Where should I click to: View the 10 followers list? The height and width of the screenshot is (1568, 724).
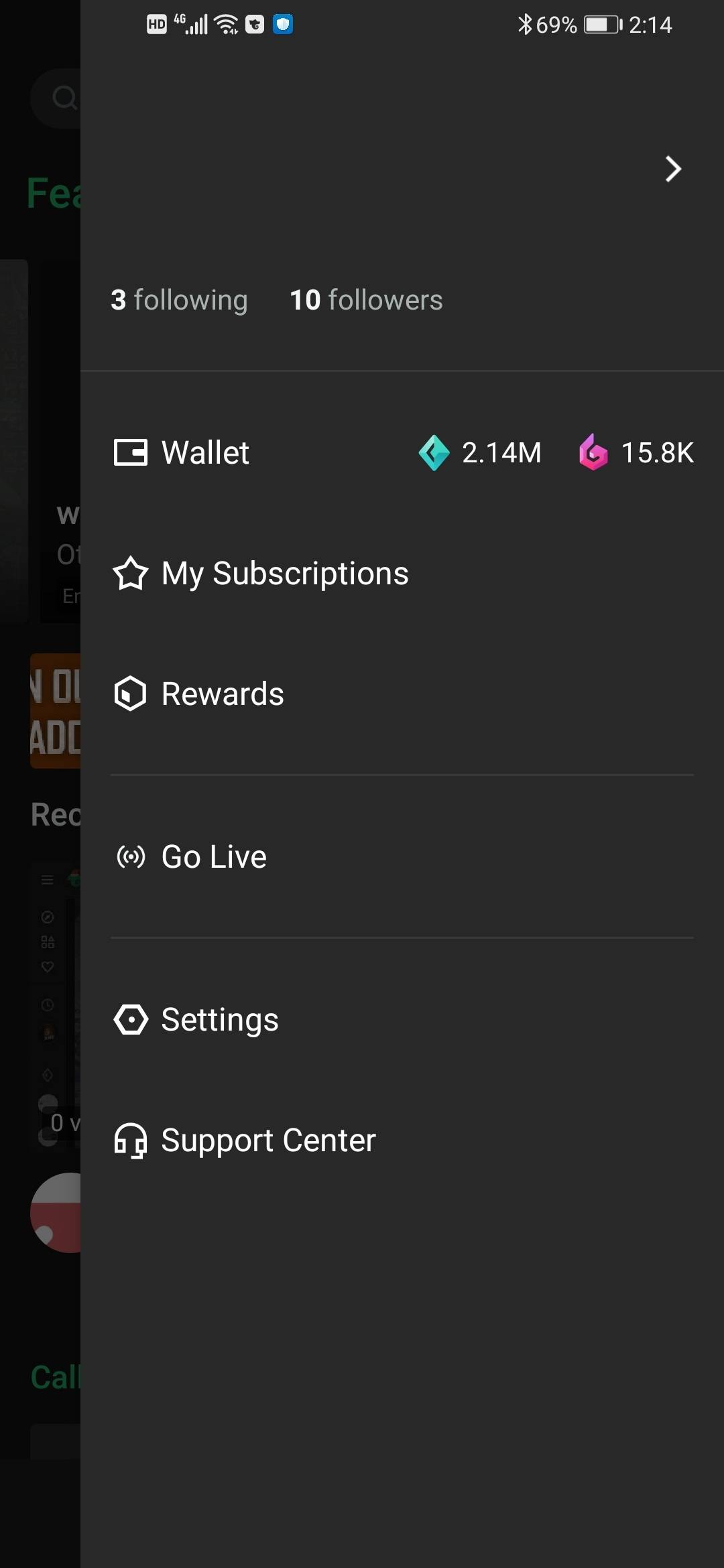pos(366,300)
